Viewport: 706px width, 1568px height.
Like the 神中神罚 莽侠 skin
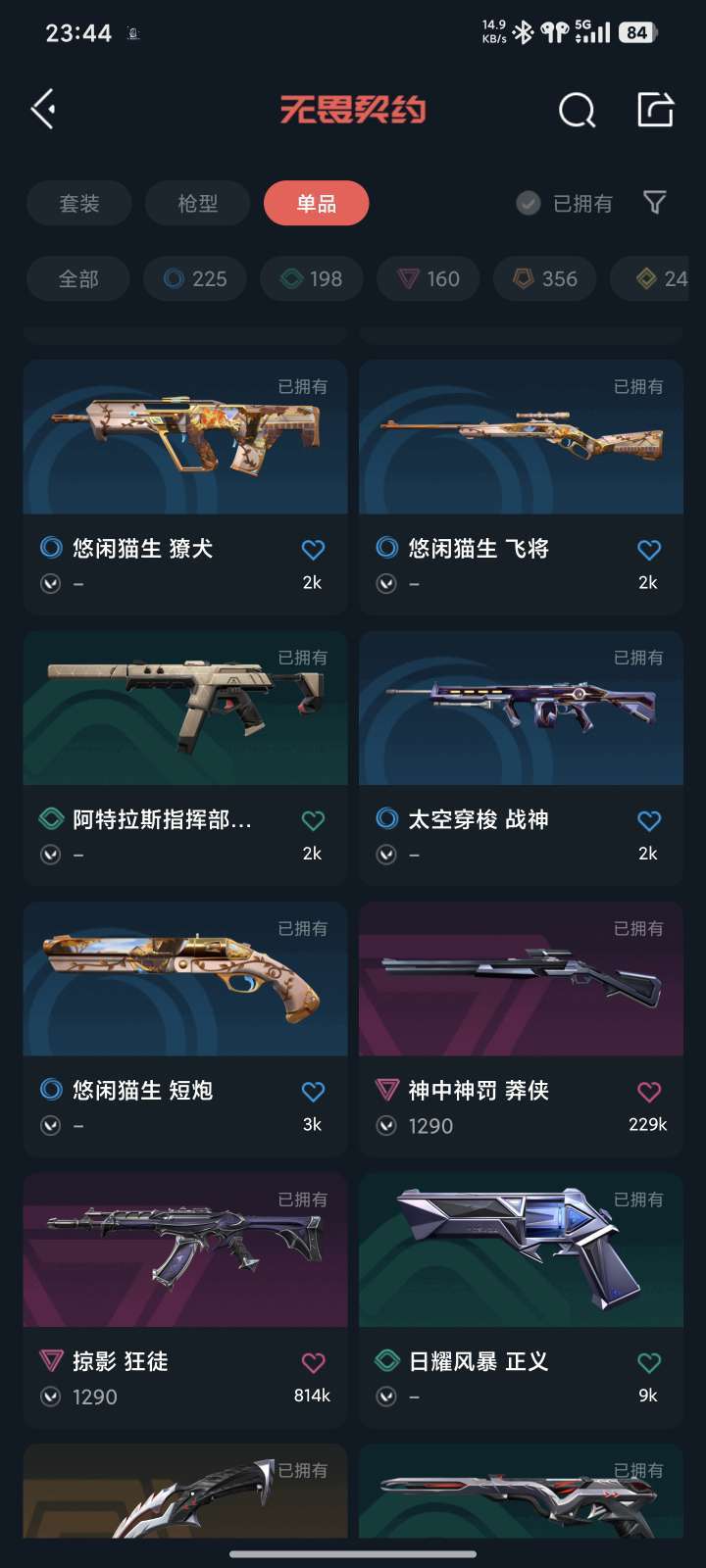(x=649, y=1091)
